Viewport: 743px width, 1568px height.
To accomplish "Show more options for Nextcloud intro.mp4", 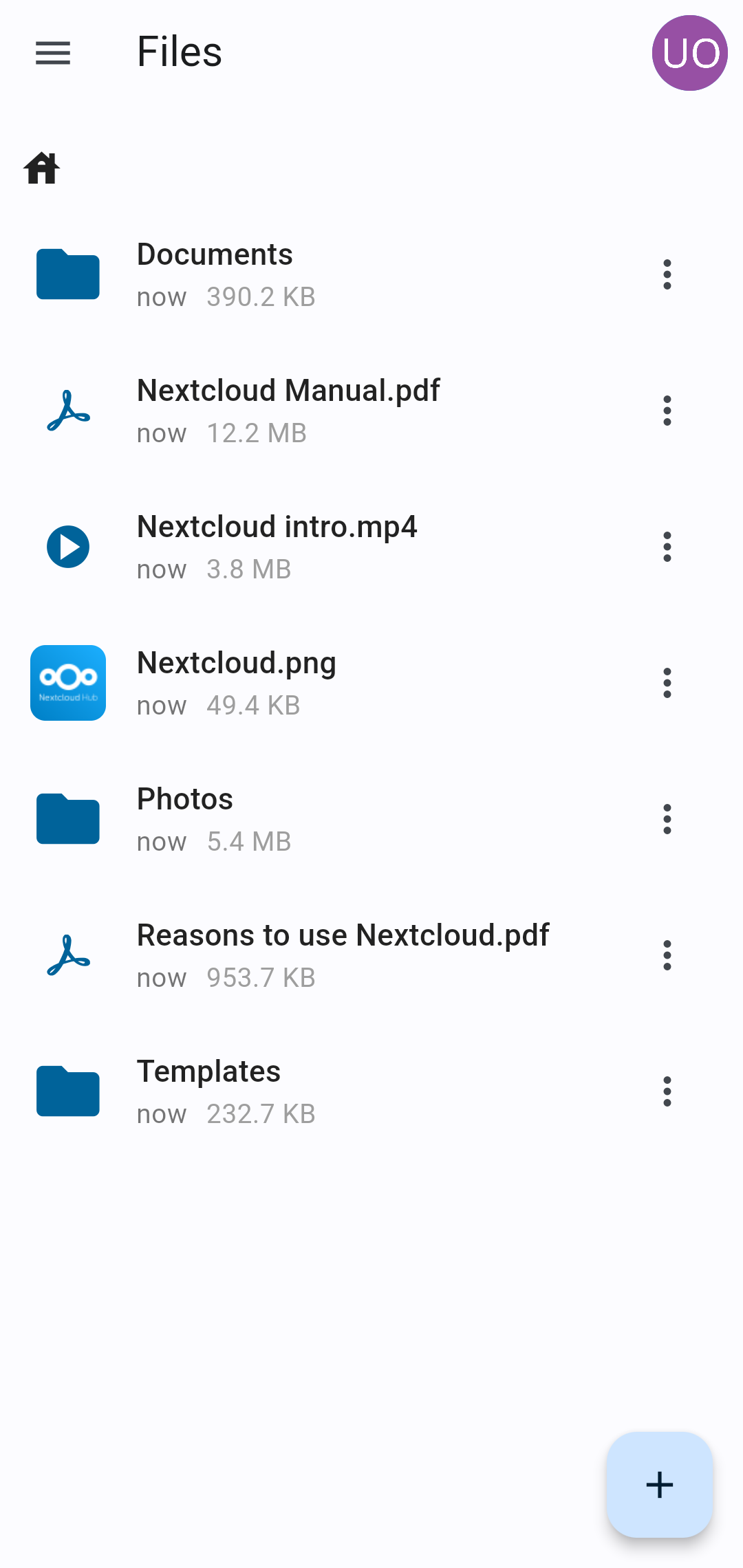I will (667, 547).
